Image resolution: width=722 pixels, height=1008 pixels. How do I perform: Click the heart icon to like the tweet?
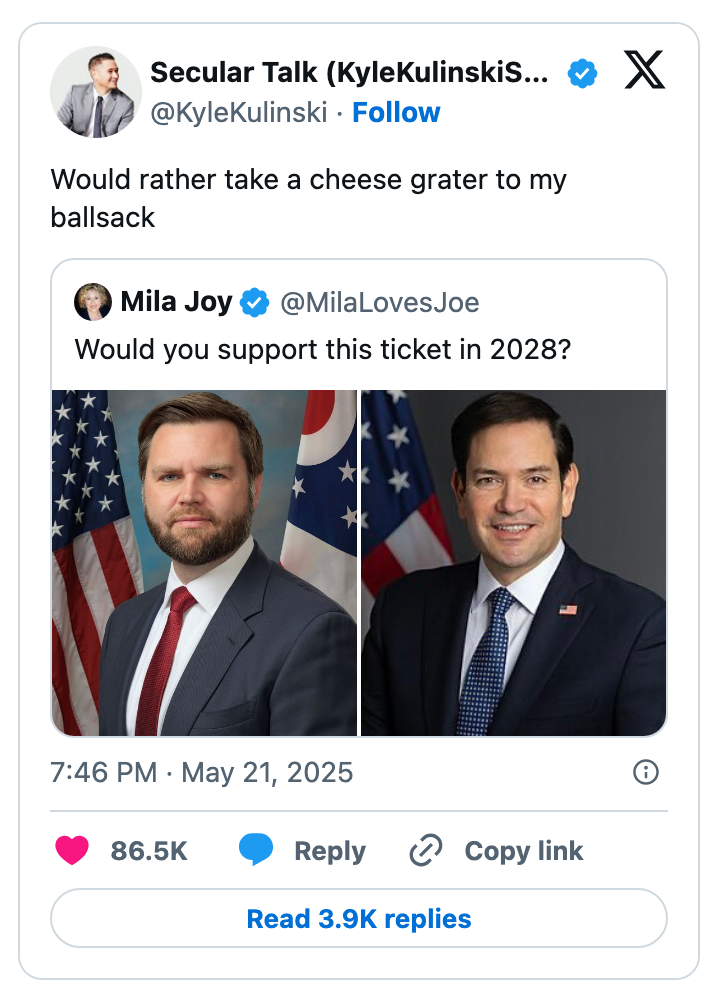(x=72, y=851)
